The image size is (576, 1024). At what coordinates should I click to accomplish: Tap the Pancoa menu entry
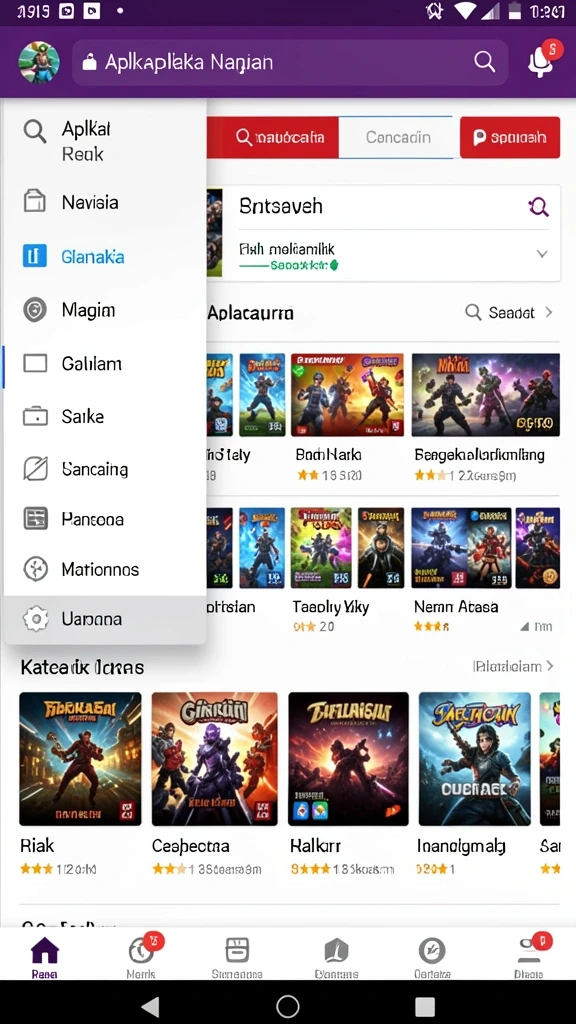pyautogui.click(x=104, y=519)
